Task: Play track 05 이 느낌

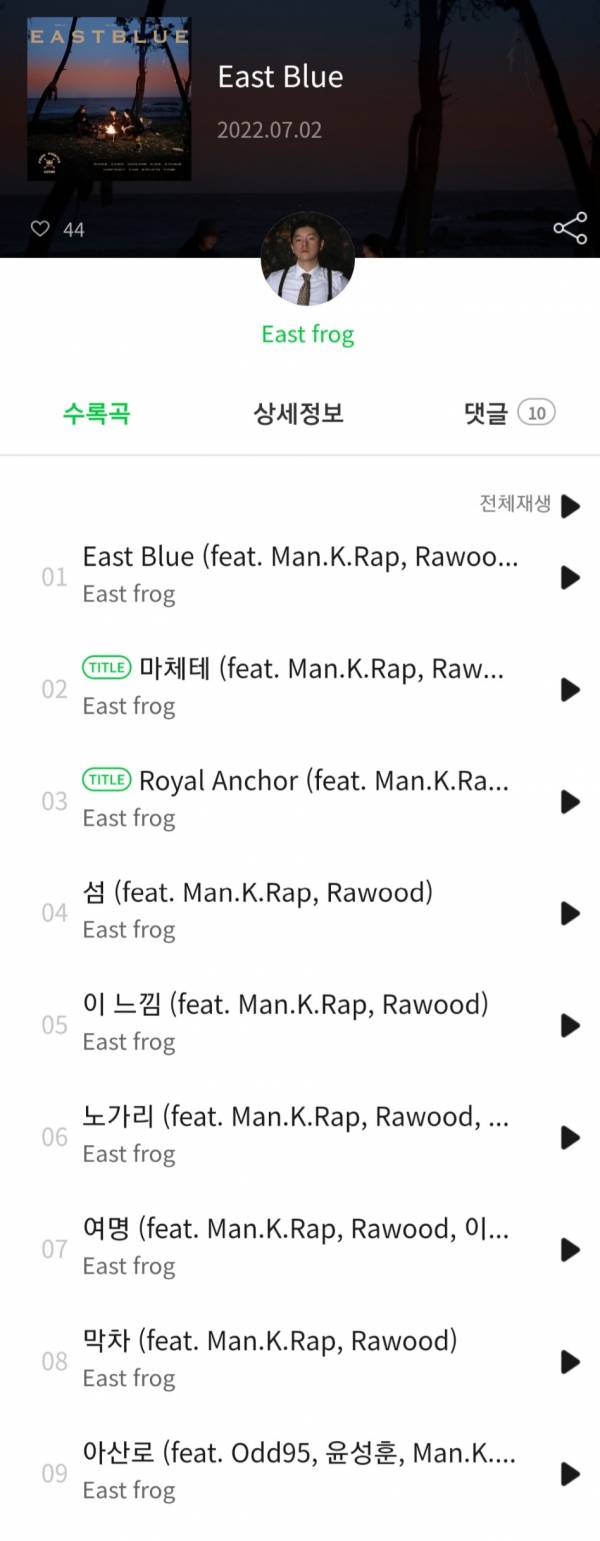Action: pyautogui.click(x=570, y=1025)
